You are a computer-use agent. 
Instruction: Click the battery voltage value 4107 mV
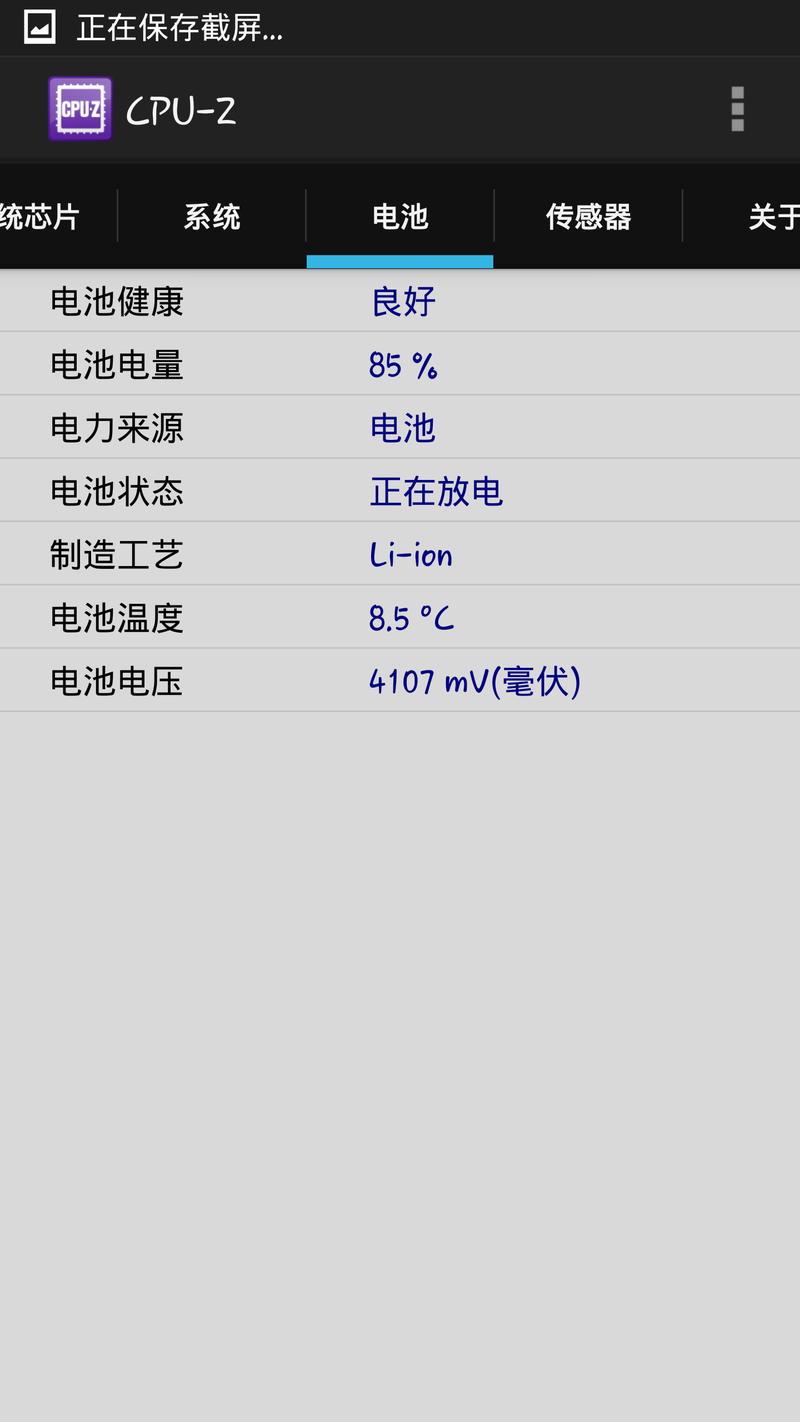coord(476,680)
